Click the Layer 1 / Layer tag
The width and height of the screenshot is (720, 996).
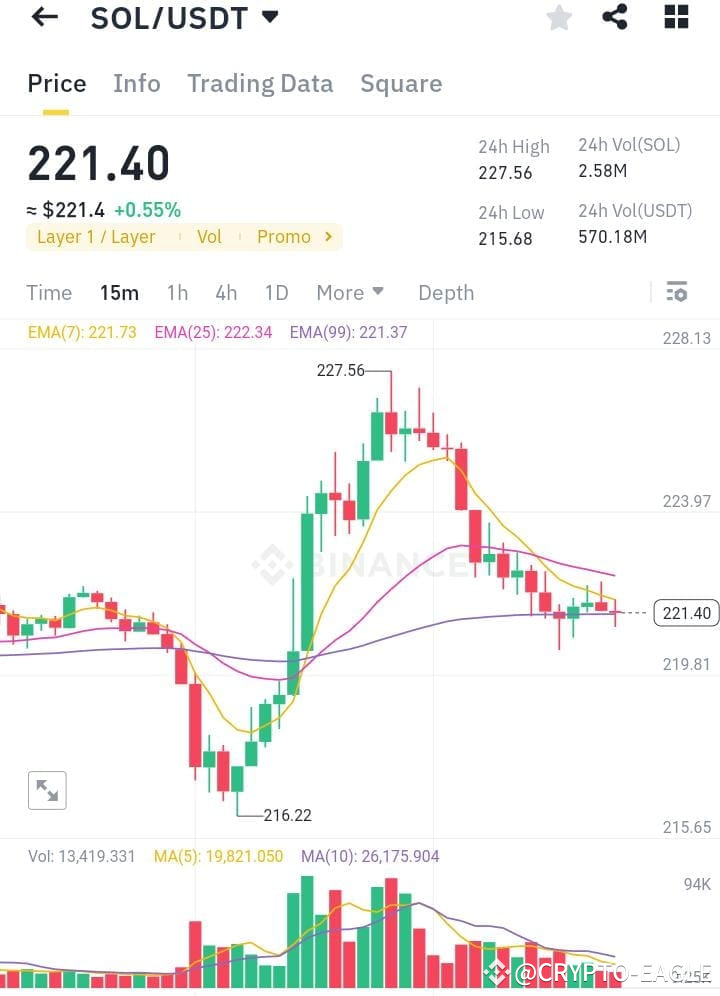coord(96,237)
